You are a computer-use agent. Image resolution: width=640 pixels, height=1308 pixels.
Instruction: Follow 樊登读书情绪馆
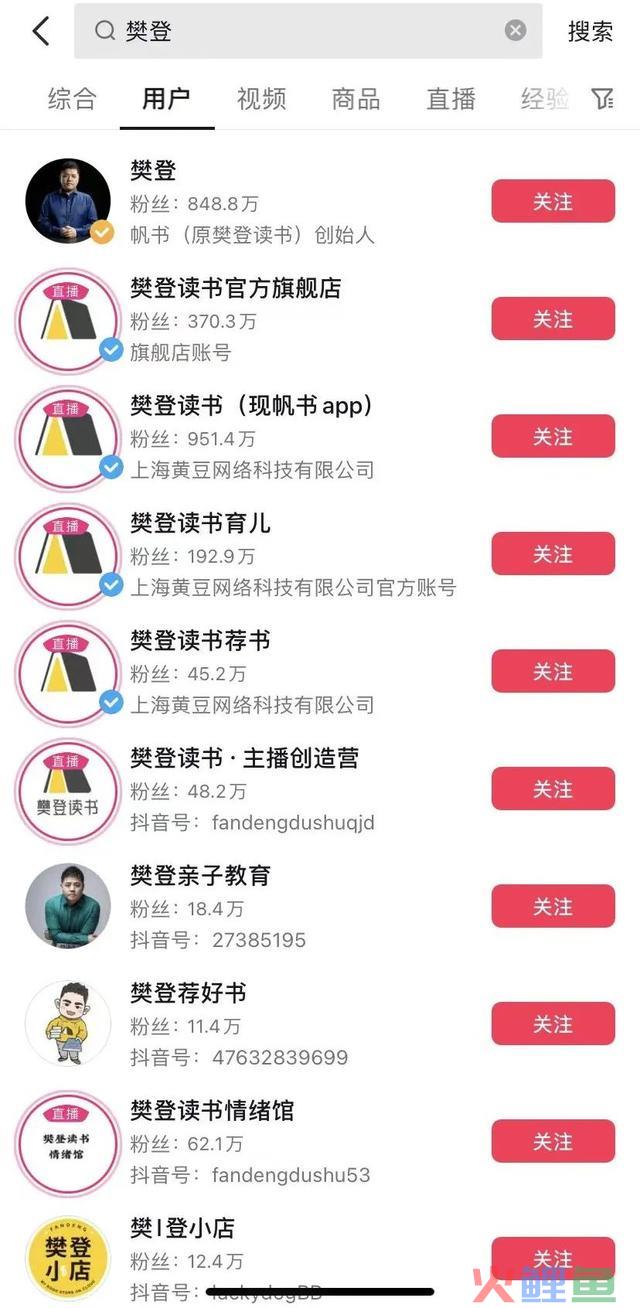[552, 1141]
